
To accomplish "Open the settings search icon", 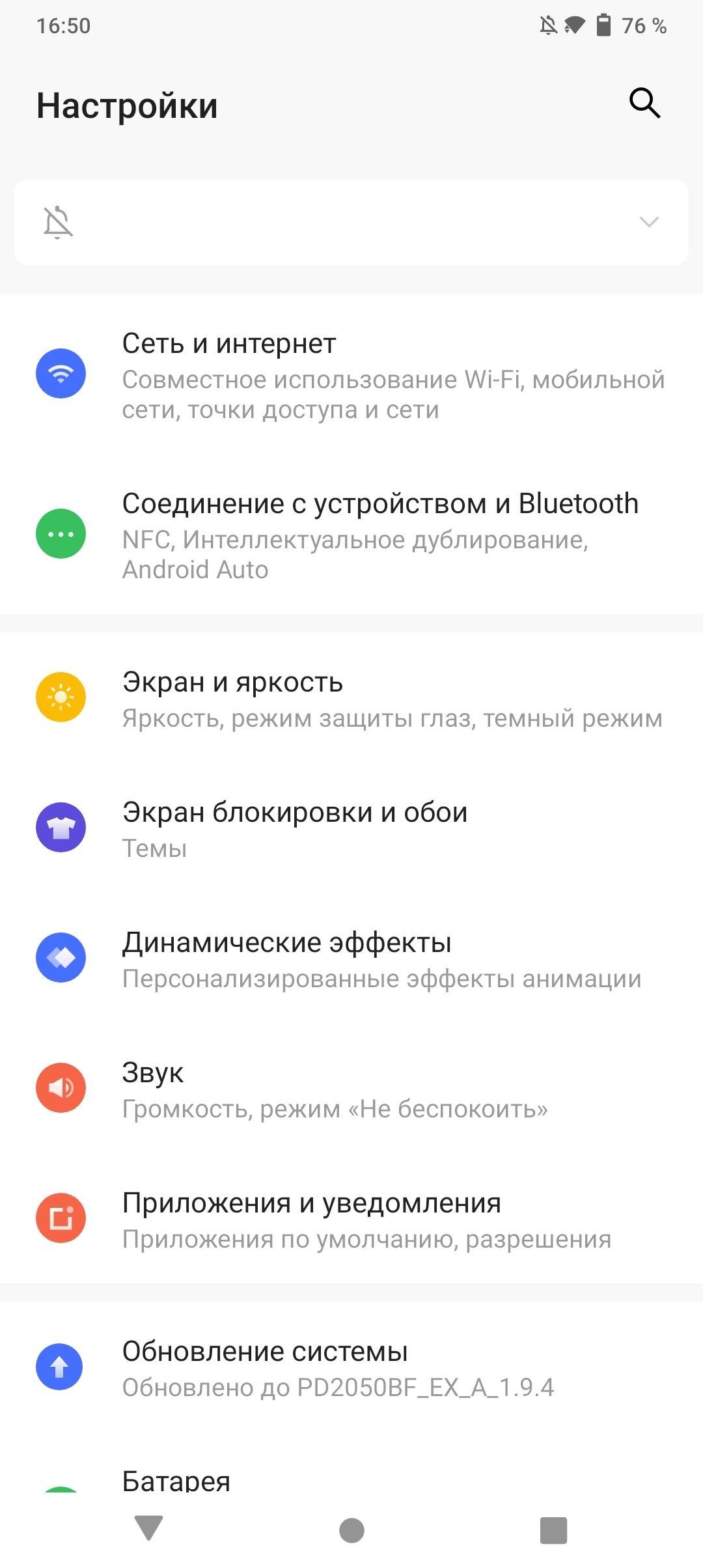I will [x=644, y=103].
